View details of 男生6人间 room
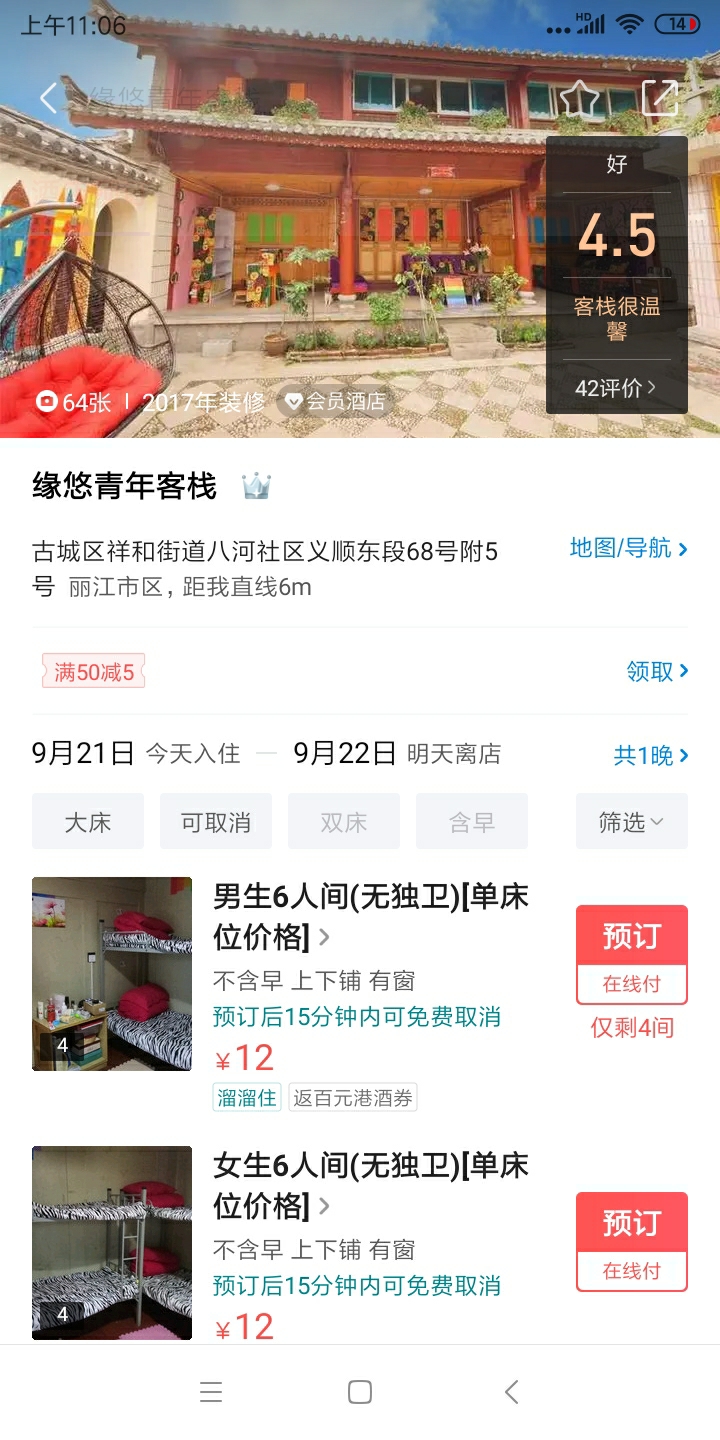The height and width of the screenshot is (1440, 720). 370,916
